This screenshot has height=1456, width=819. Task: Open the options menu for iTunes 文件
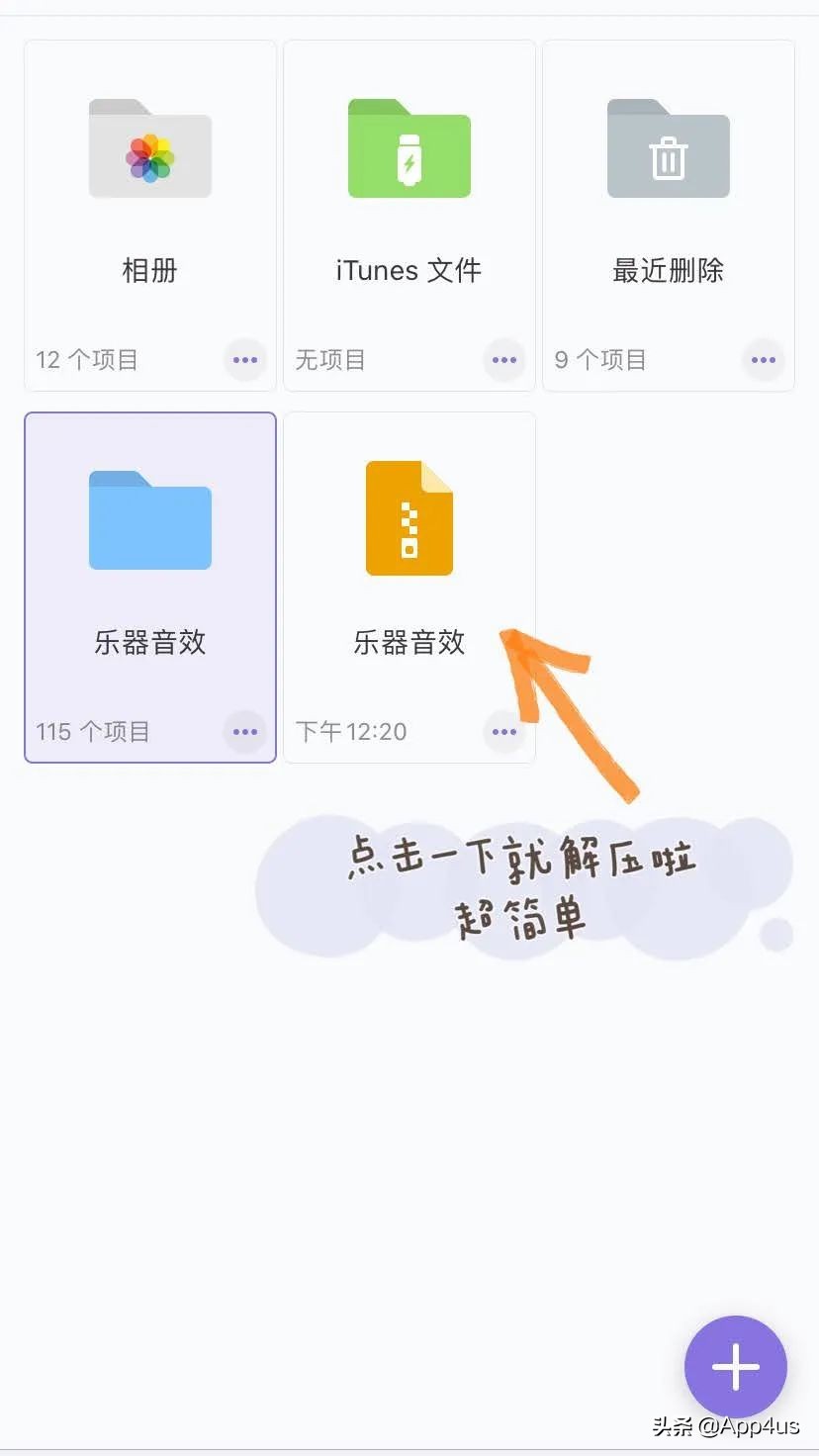(x=504, y=360)
